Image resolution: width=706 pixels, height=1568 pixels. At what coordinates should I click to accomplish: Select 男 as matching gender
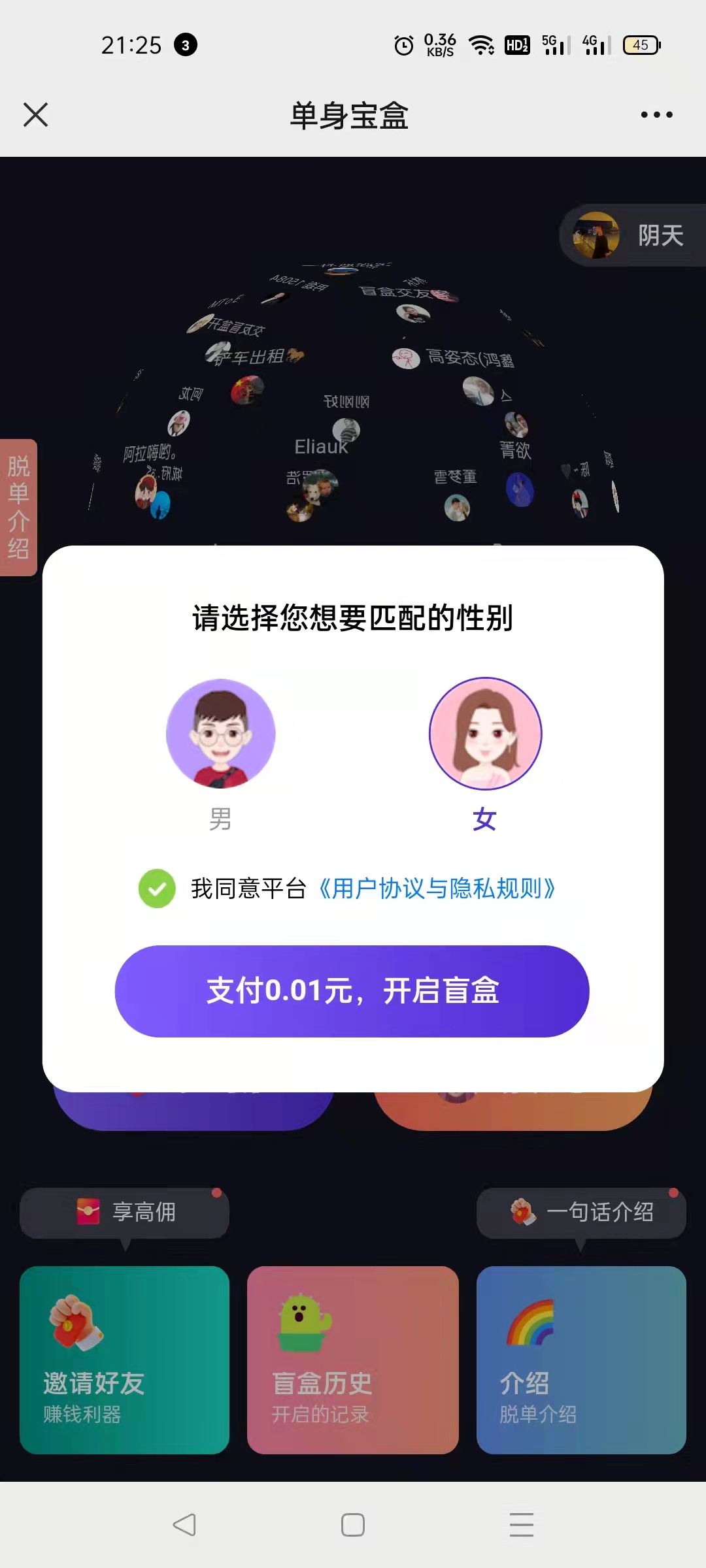[x=221, y=734]
